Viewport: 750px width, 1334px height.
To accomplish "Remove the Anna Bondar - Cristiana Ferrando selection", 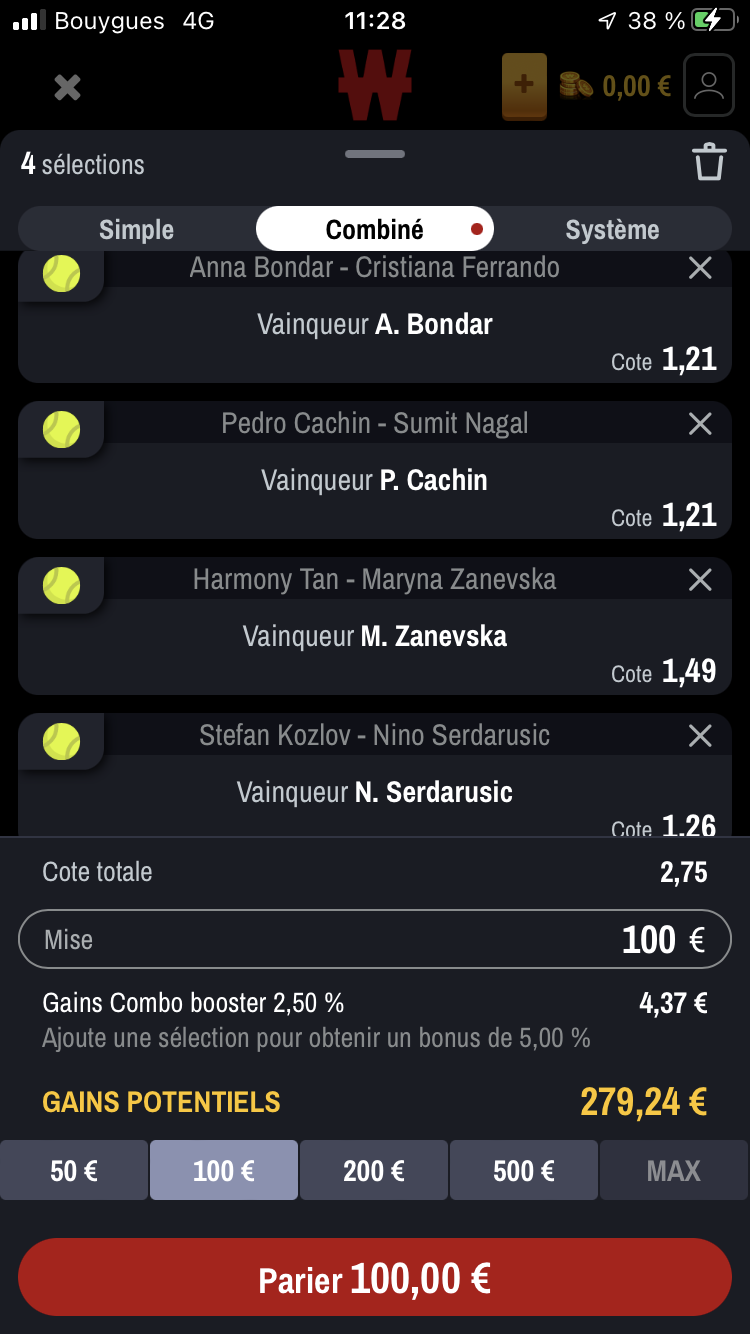I will tap(700, 267).
